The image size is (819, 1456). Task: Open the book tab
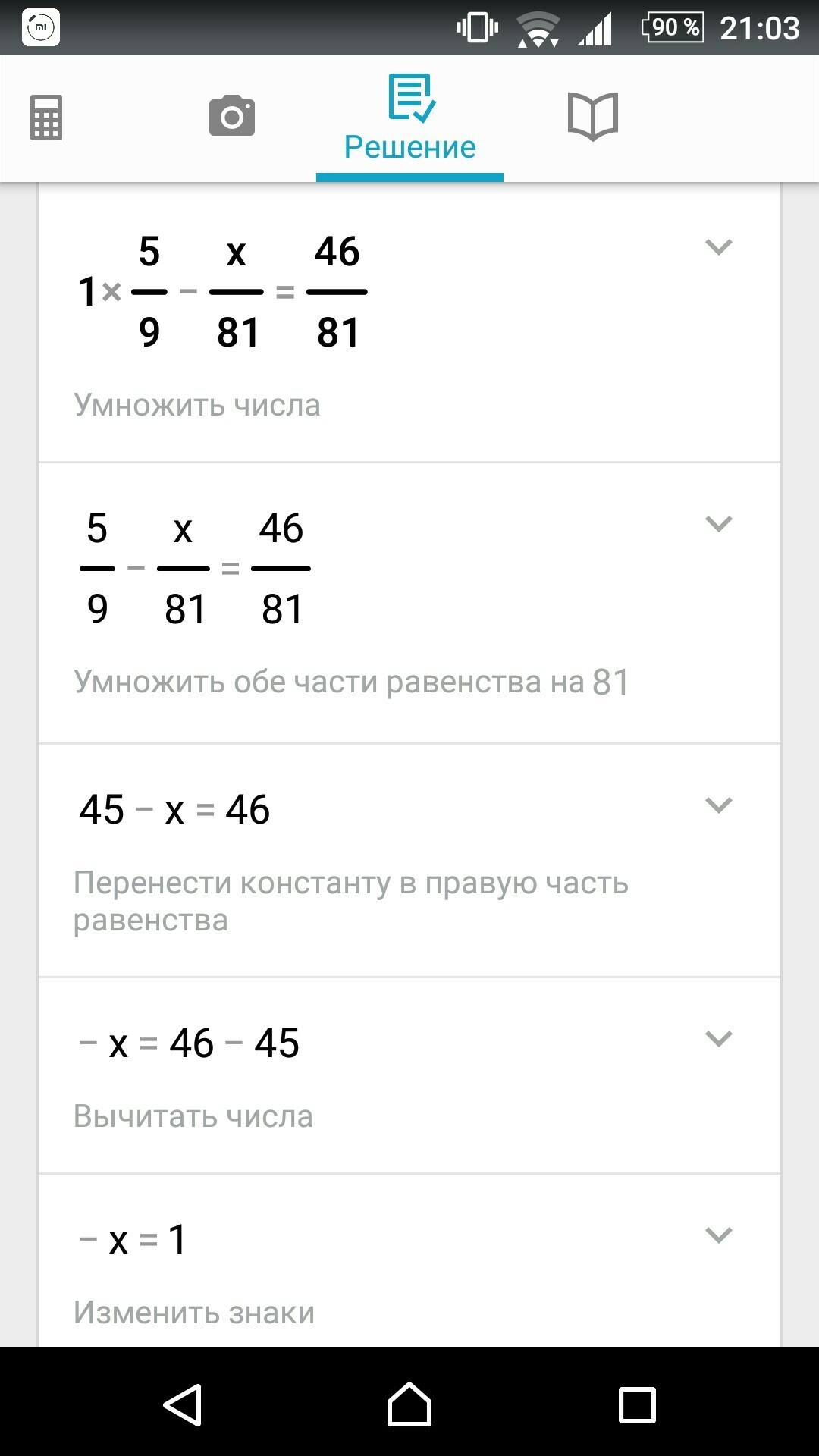click(x=593, y=116)
